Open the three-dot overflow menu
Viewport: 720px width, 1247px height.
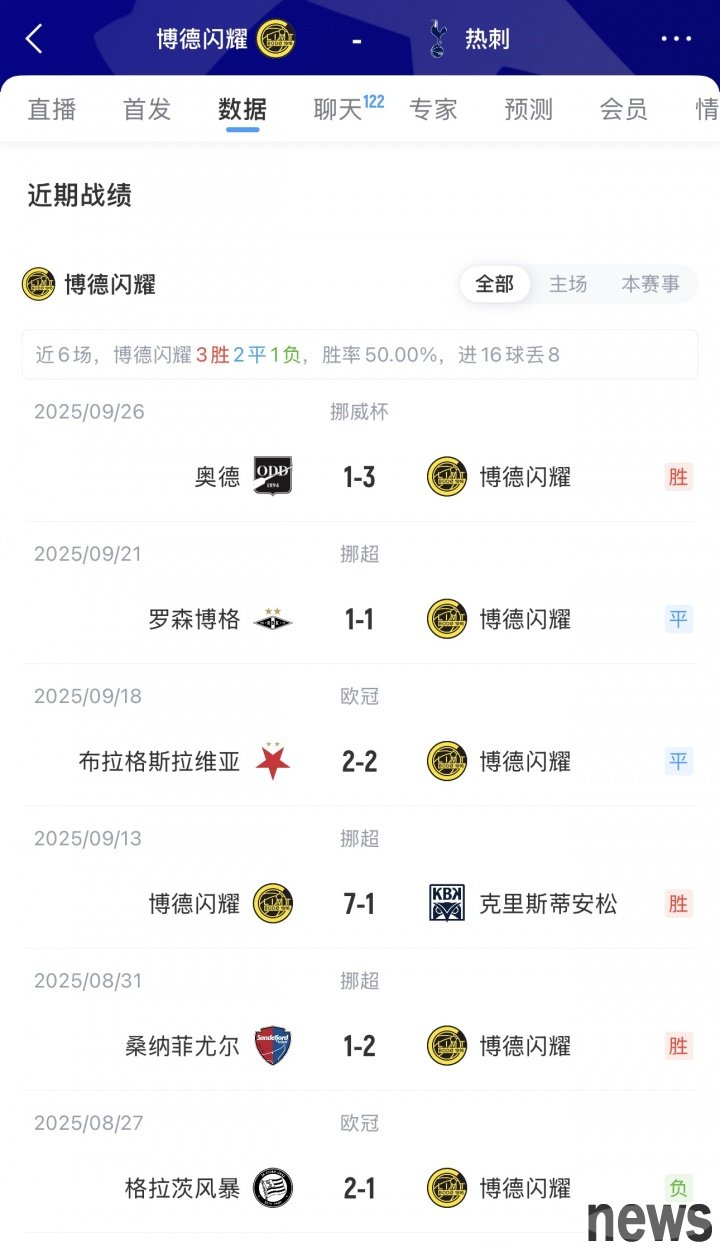coord(676,39)
